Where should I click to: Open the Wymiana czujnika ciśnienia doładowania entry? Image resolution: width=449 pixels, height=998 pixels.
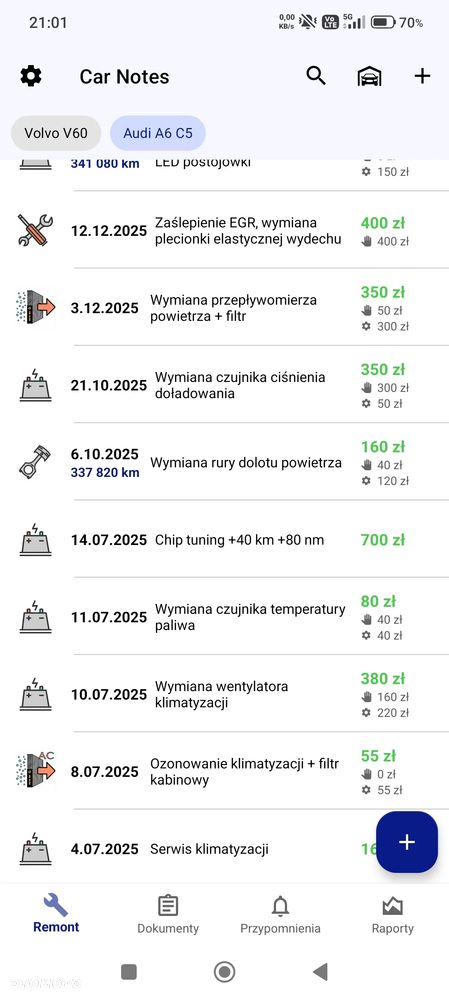[x=224, y=385]
